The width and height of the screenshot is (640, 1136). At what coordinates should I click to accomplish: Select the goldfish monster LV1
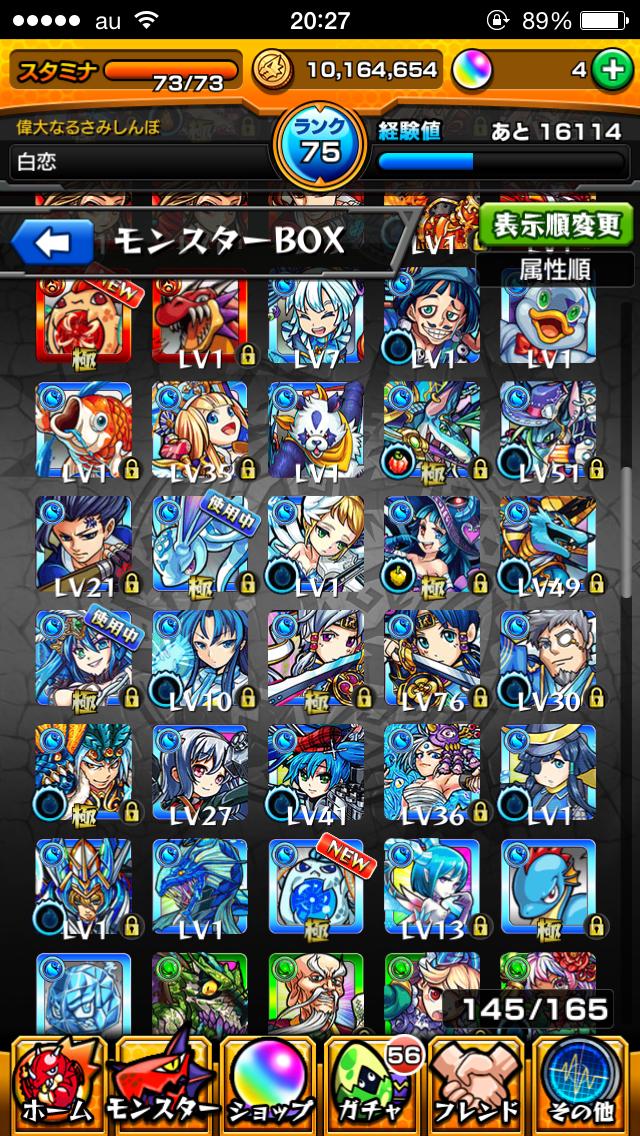[x=84, y=430]
